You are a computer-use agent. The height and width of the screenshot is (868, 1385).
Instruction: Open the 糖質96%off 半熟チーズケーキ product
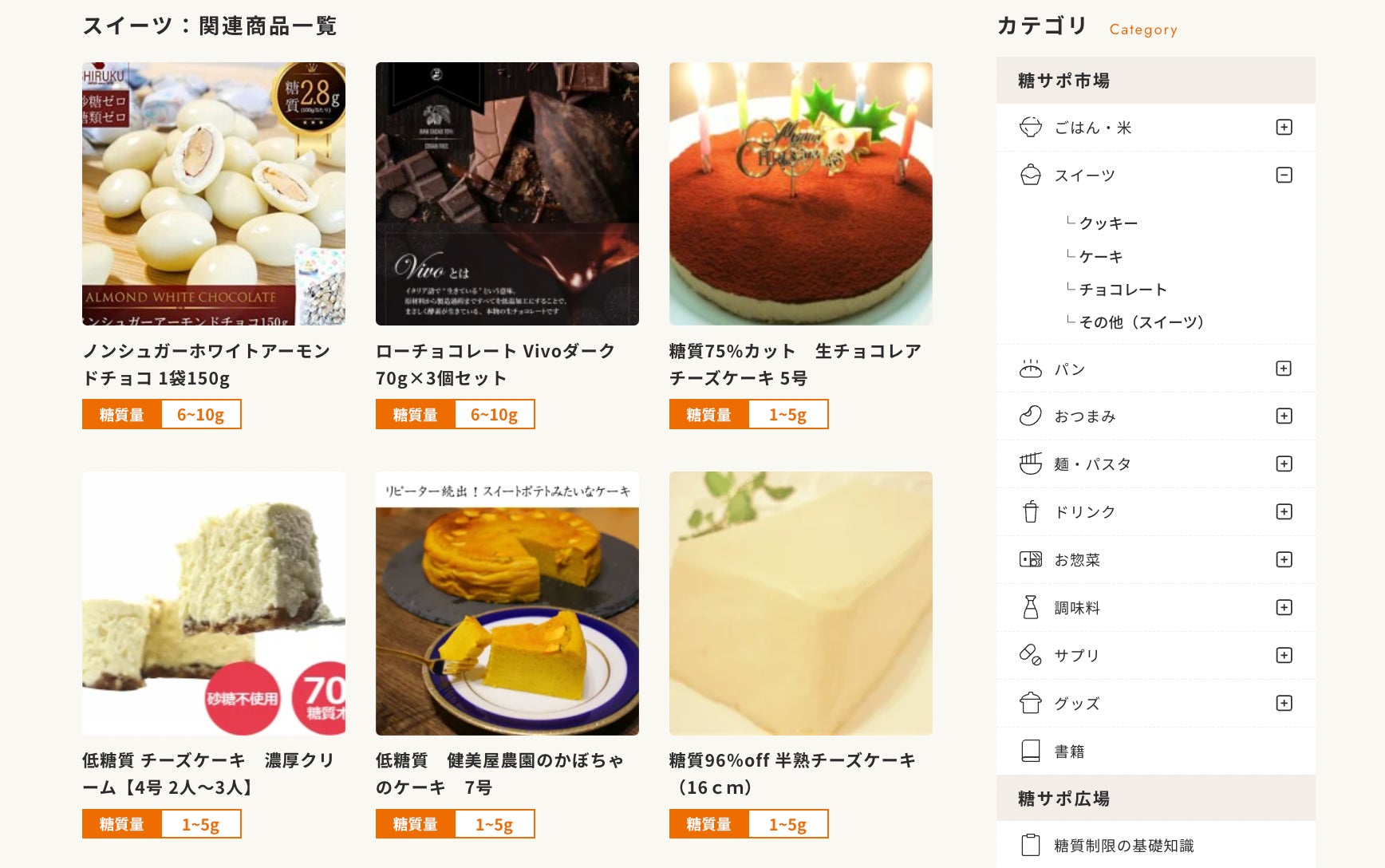(800, 603)
